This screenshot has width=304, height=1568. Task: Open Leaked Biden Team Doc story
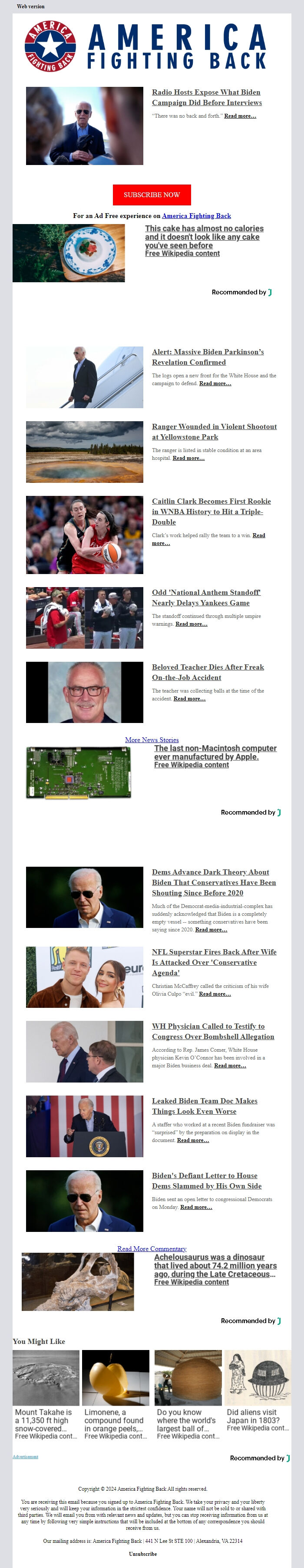point(204,1106)
